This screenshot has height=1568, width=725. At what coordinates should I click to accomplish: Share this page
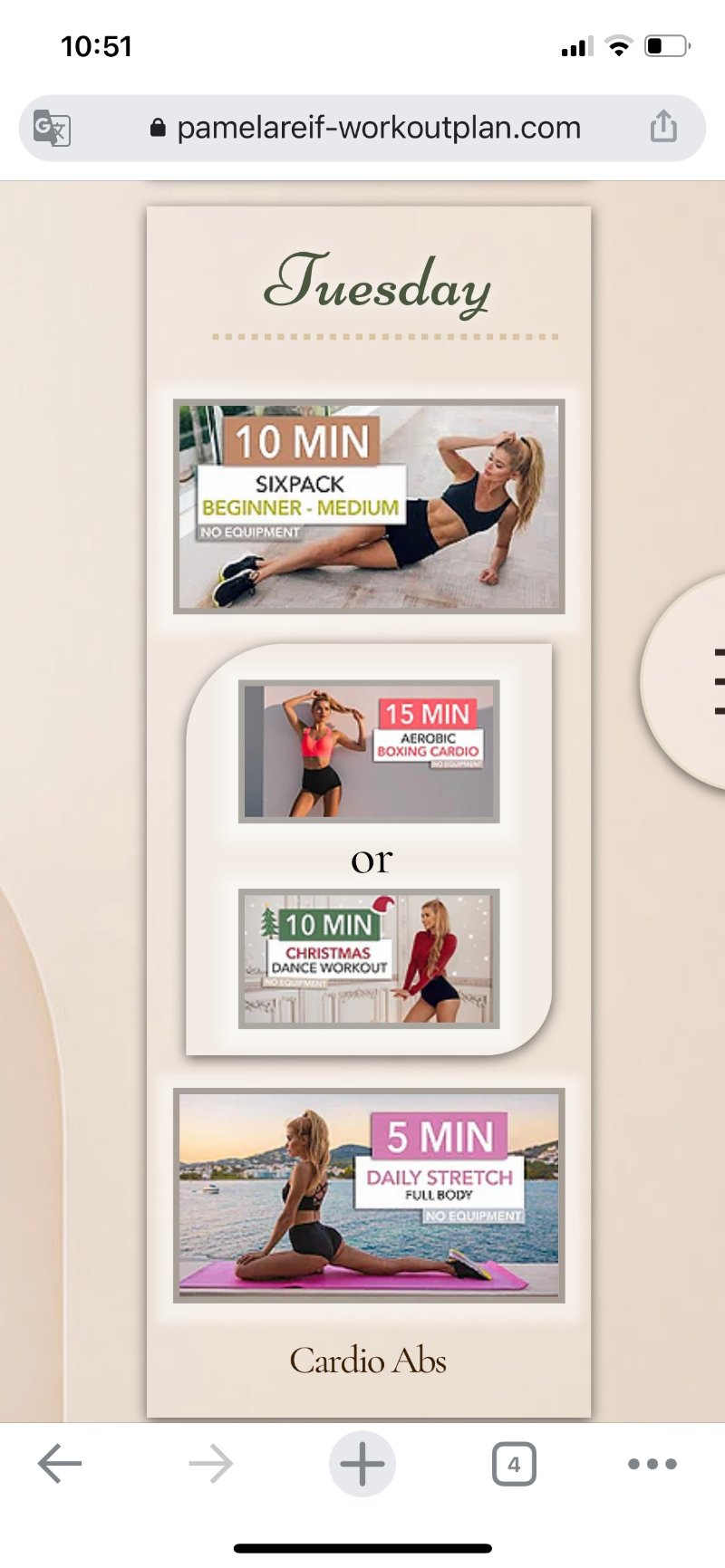tap(663, 127)
